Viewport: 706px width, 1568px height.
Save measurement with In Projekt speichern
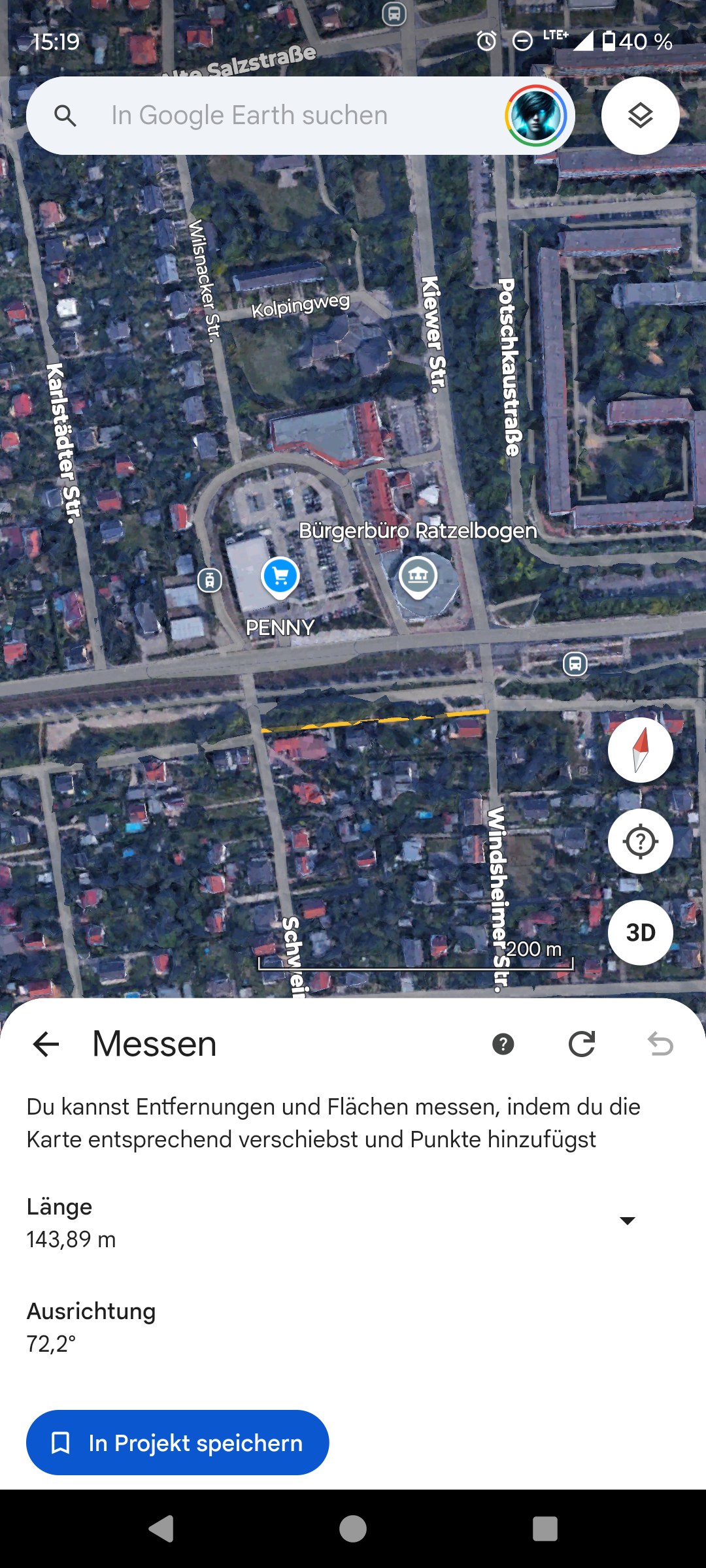coord(177,1443)
